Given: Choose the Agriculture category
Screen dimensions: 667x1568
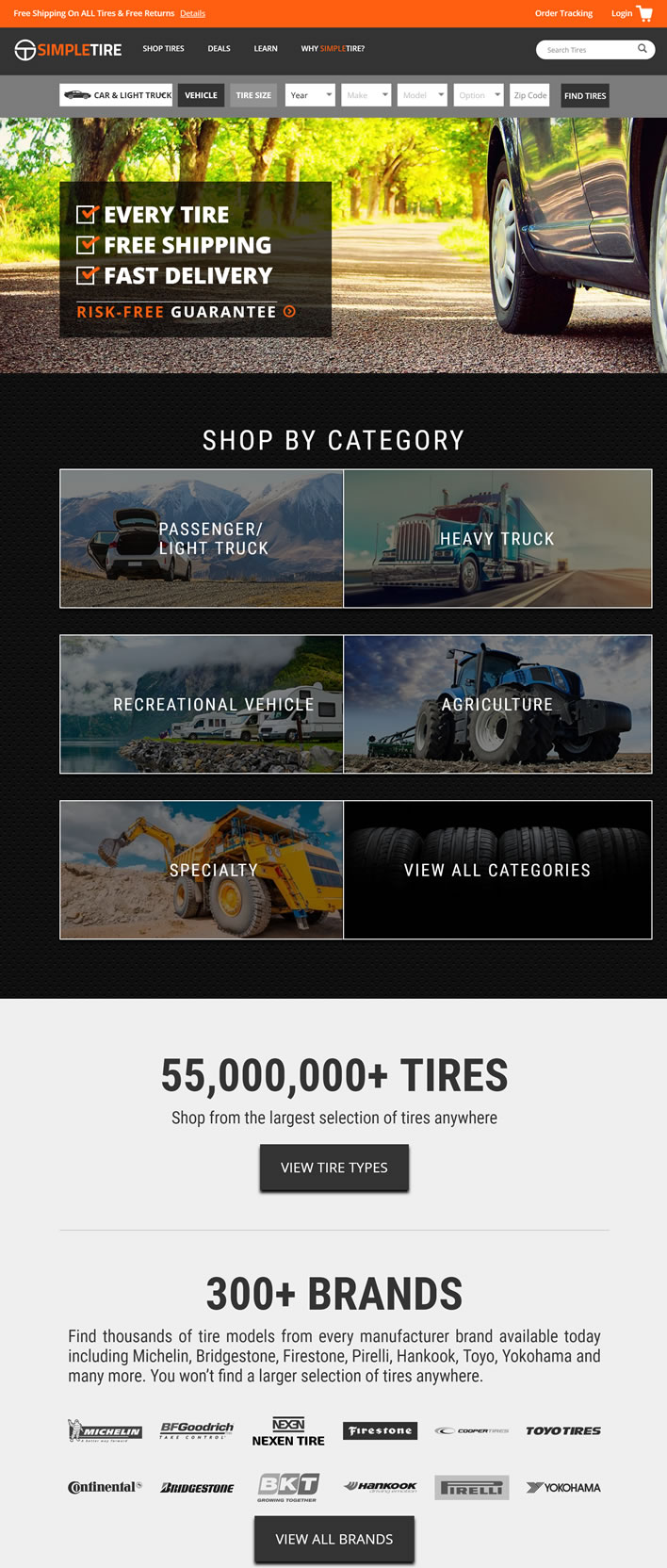Looking at the screenshot, I should pos(497,704).
